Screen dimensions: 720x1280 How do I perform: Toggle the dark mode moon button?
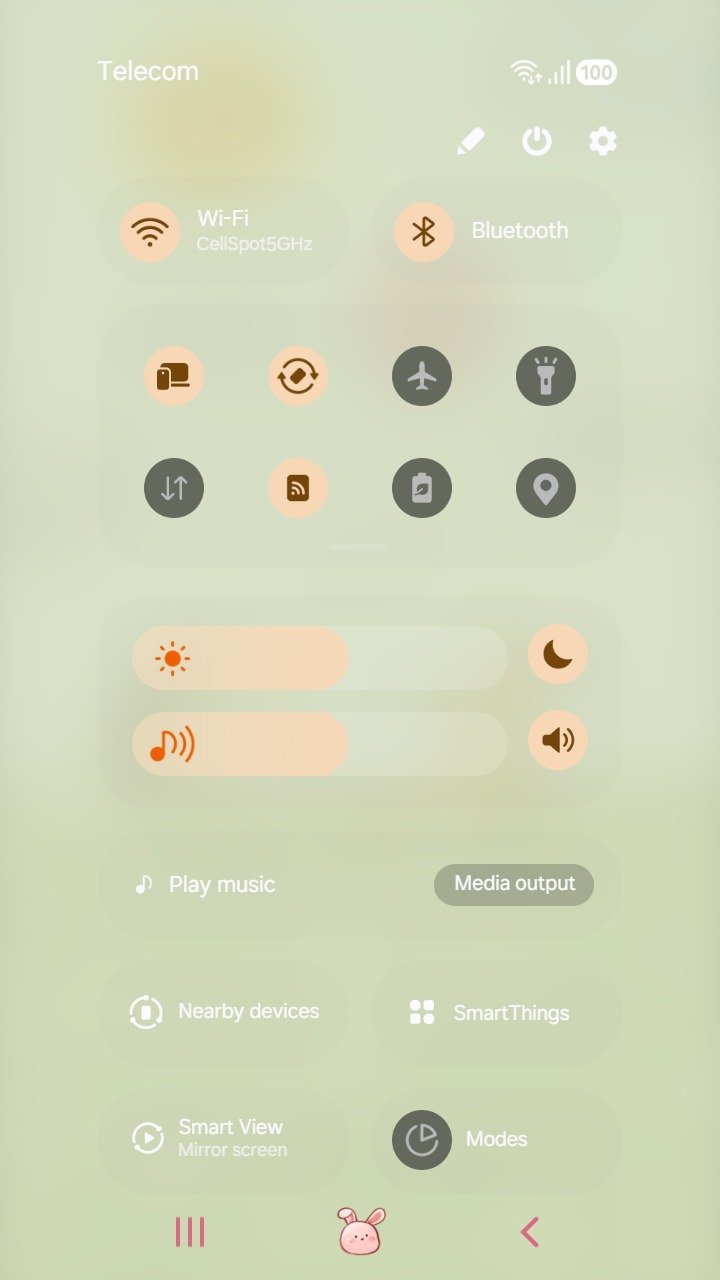(558, 655)
